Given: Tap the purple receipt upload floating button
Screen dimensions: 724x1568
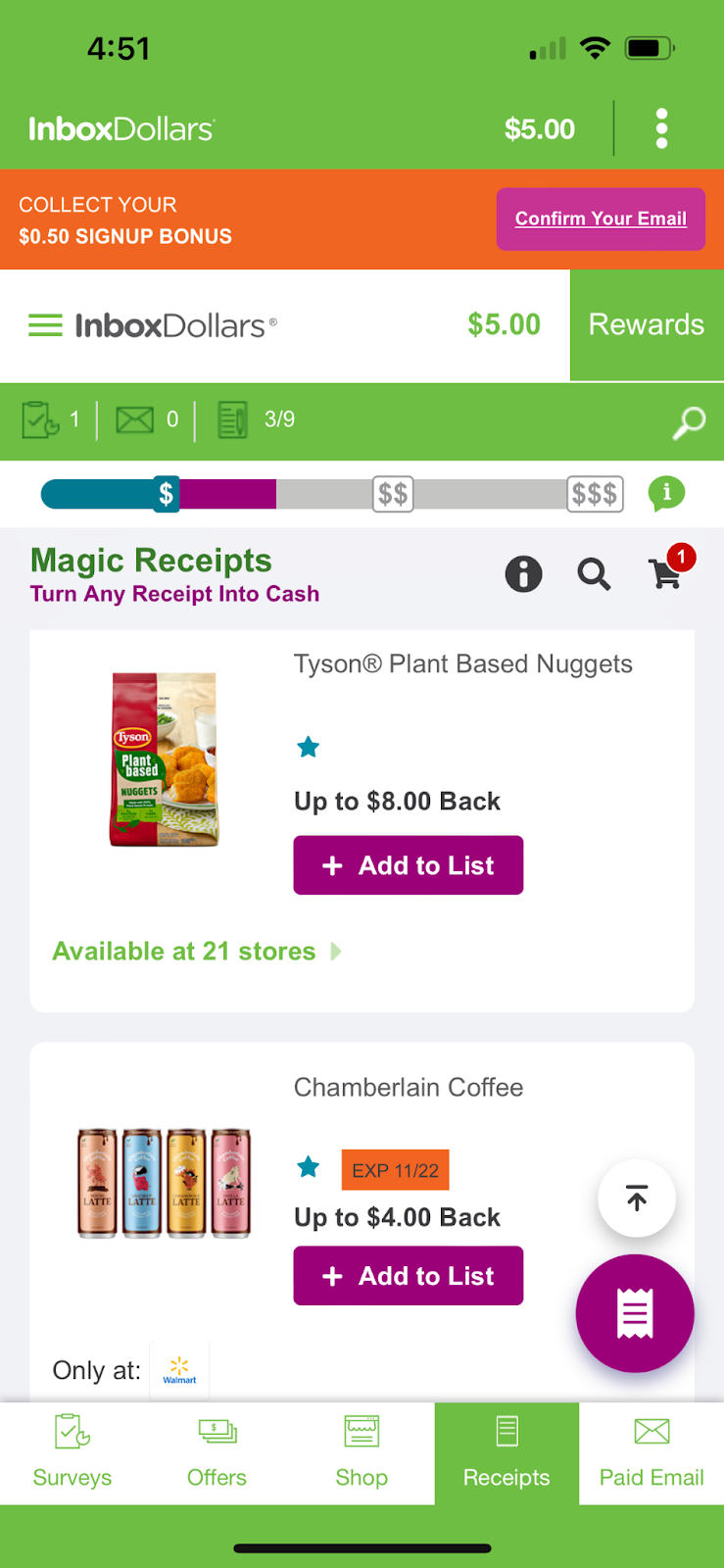Looking at the screenshot, I should 635,1313.
